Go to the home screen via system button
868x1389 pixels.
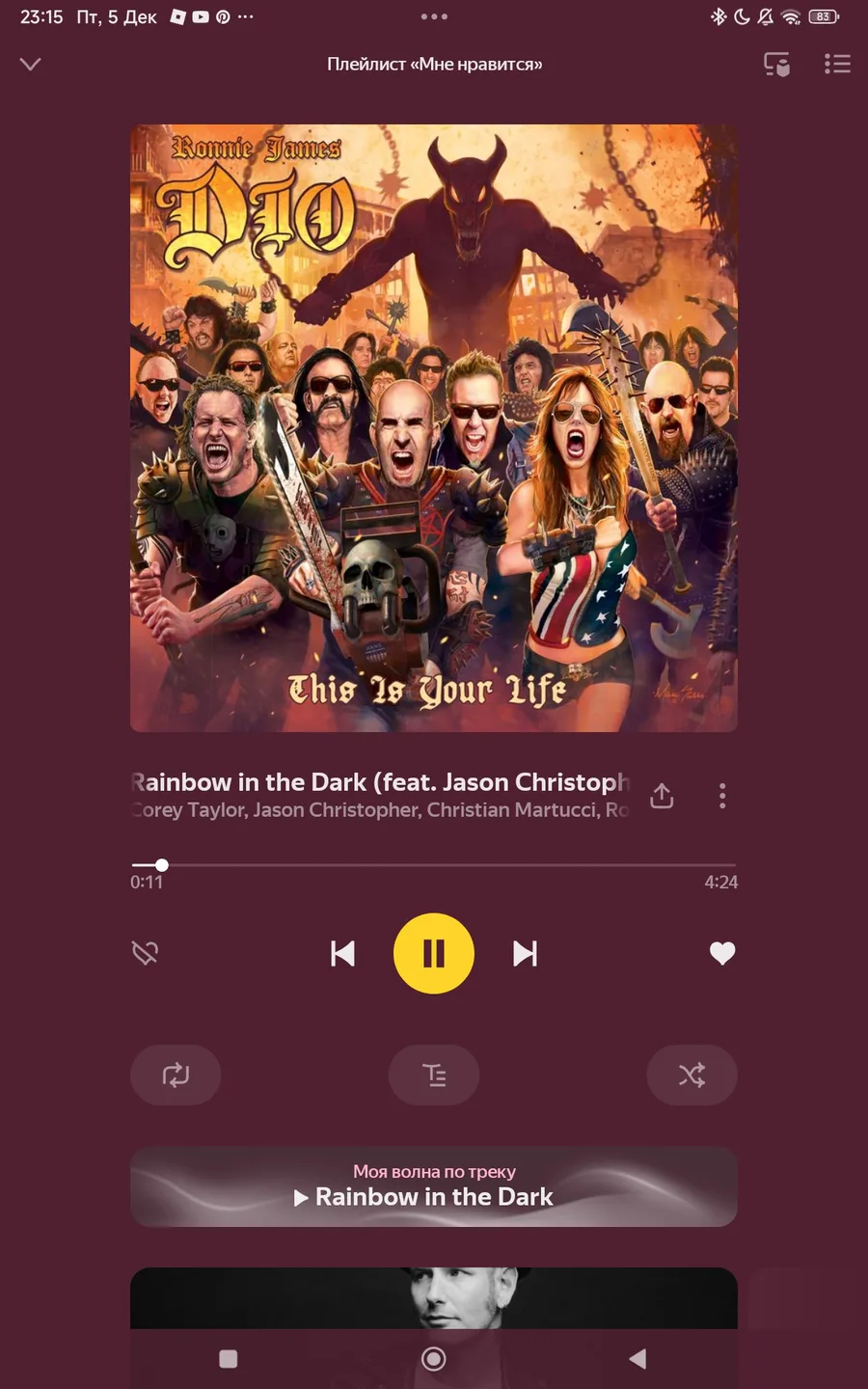434,1358
